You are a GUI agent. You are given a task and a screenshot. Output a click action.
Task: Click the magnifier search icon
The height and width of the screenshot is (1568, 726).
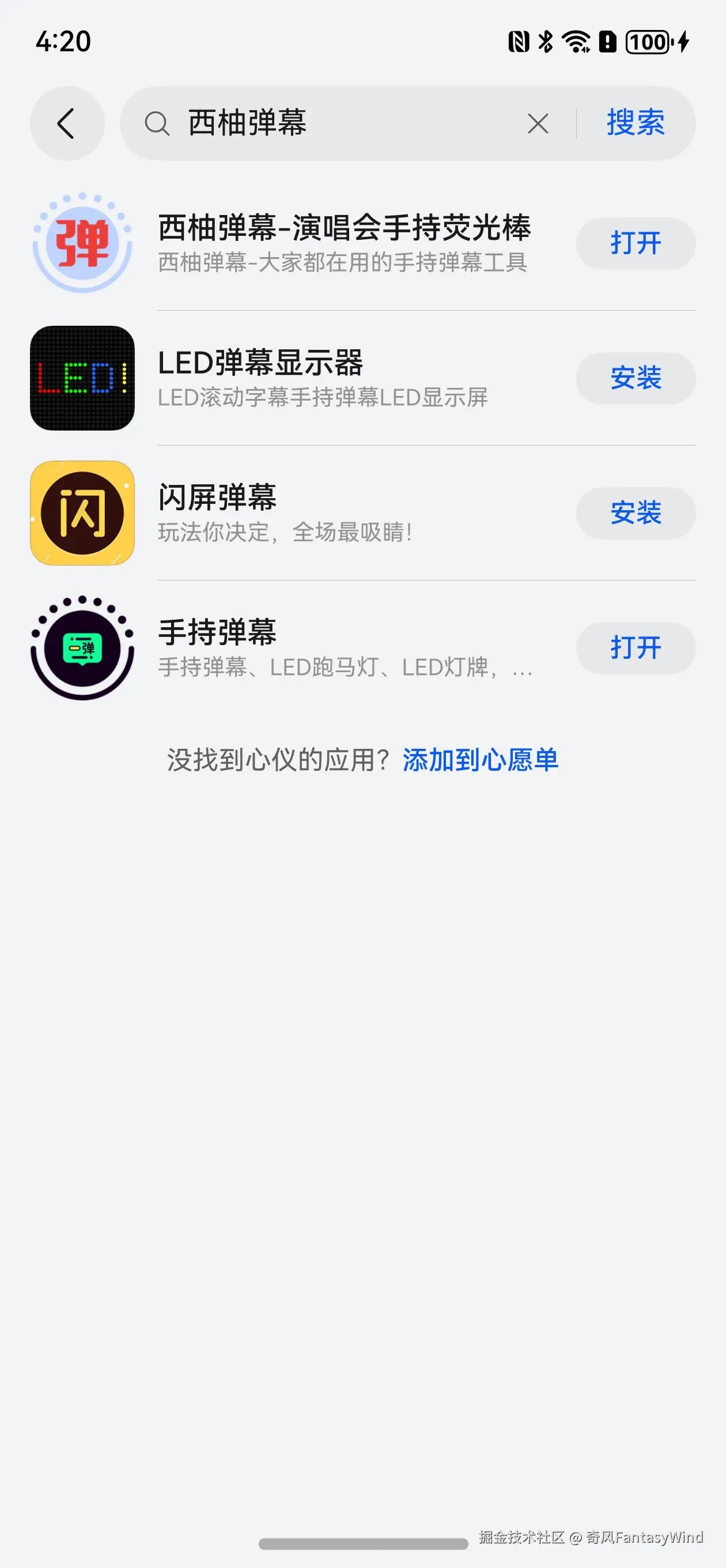coord(158,123)
